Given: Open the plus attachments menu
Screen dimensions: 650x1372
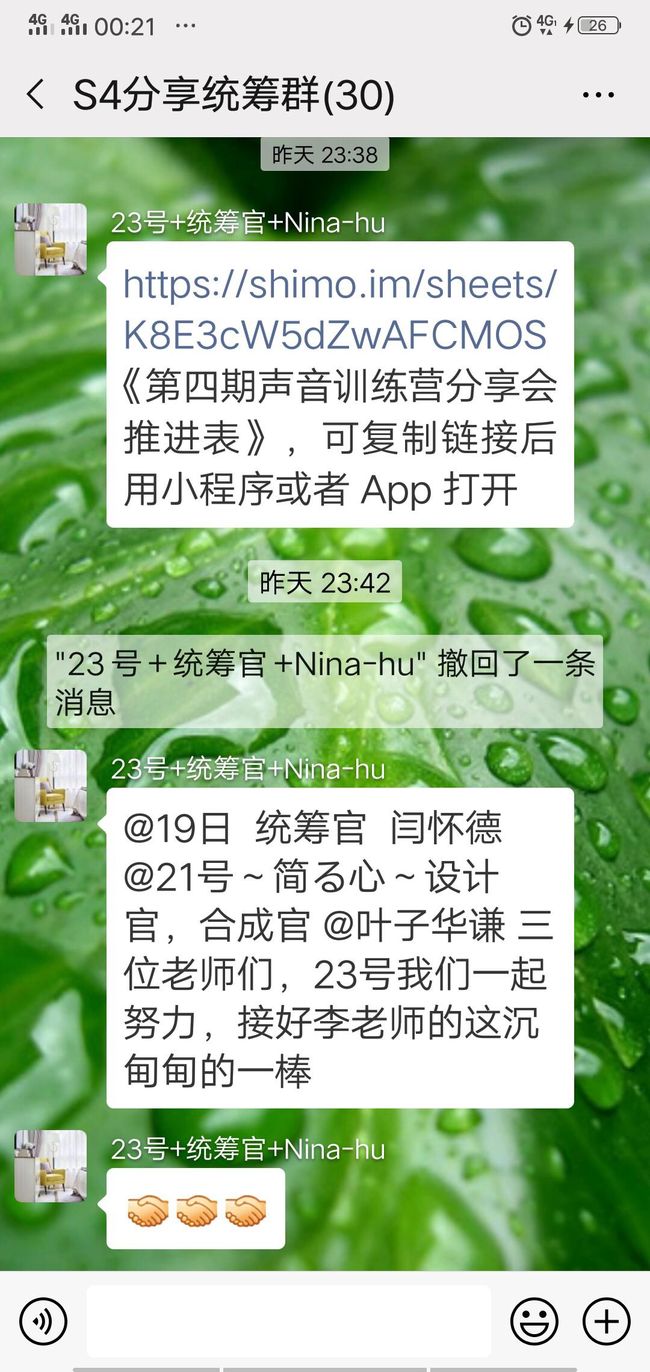Looking at the screenshot, I should tap(606, 1321).
